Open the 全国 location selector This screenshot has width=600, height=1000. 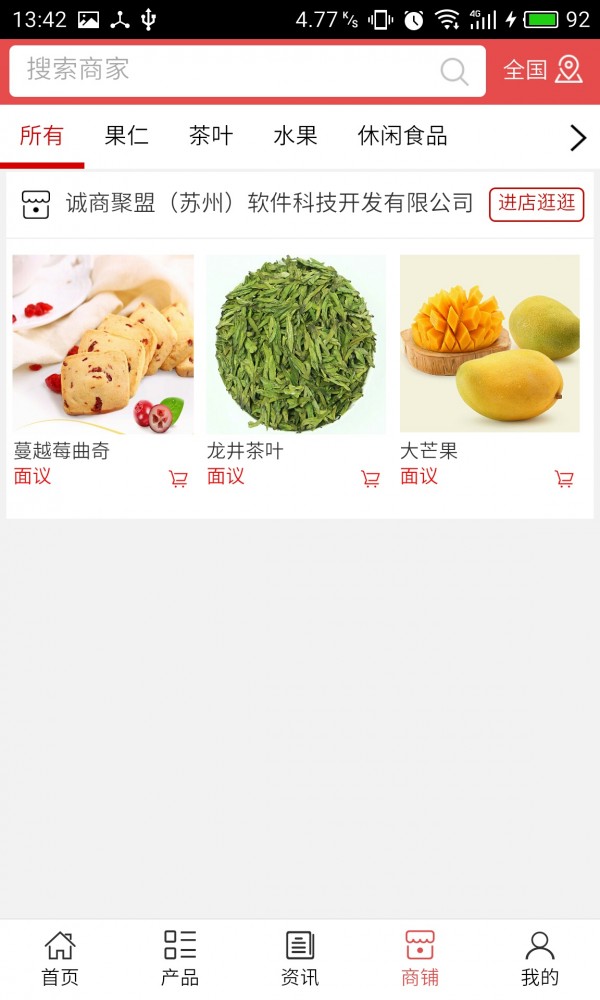pos(542,70)
